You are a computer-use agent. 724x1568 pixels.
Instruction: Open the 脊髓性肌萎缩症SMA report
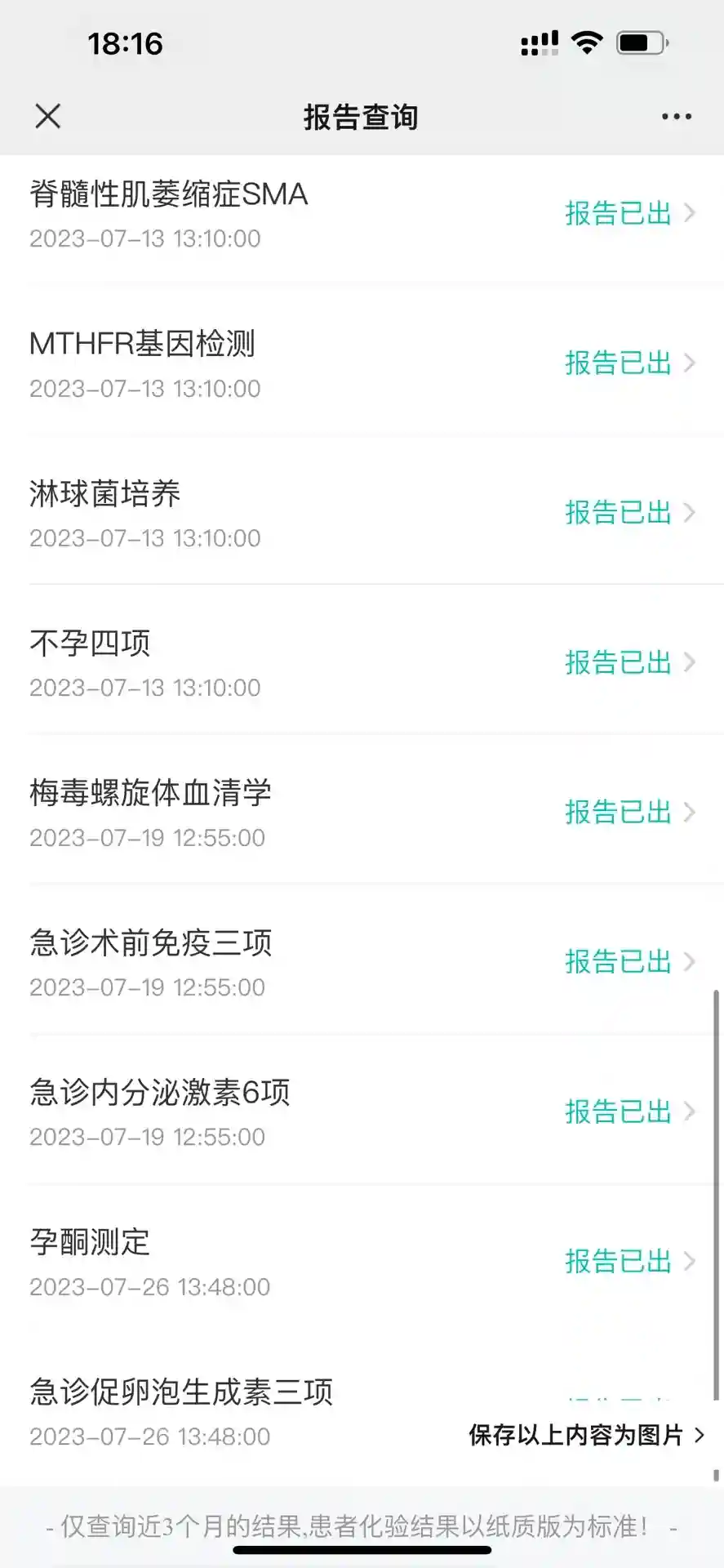(362, 214)
